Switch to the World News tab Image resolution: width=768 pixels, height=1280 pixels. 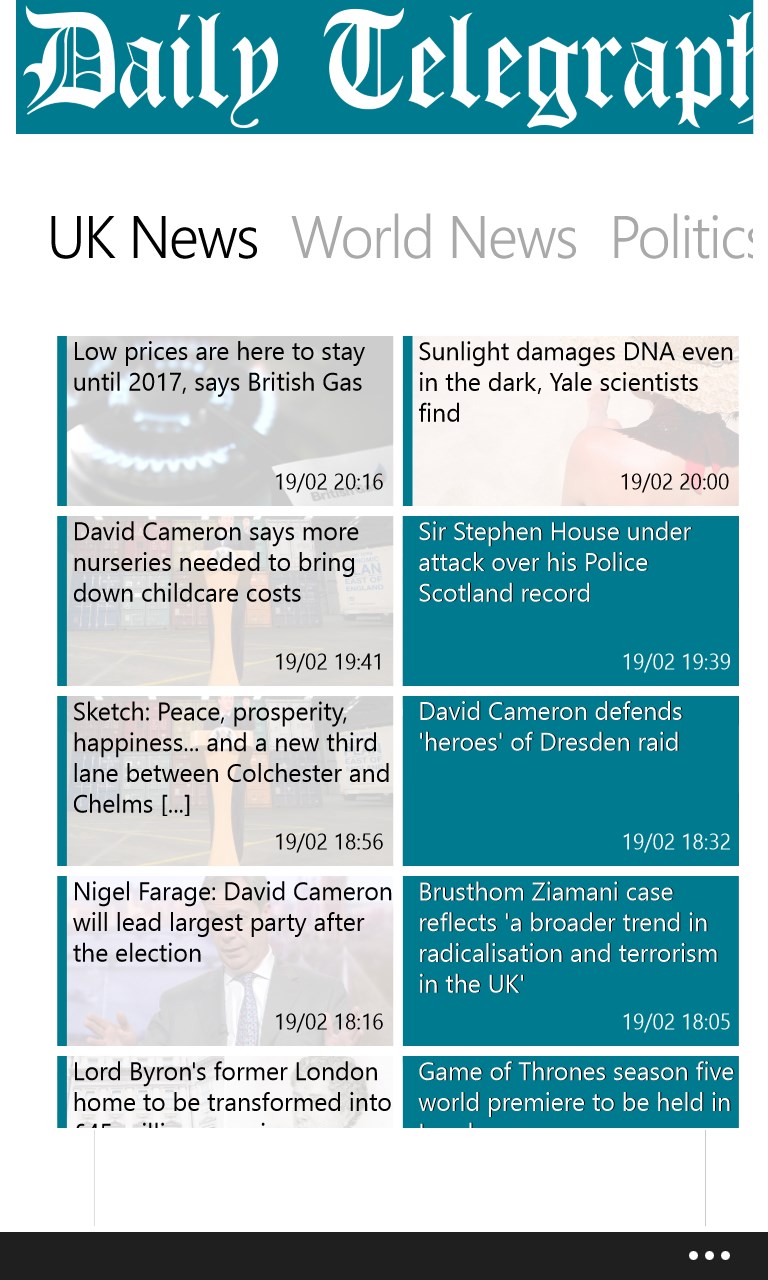(434, 238)
